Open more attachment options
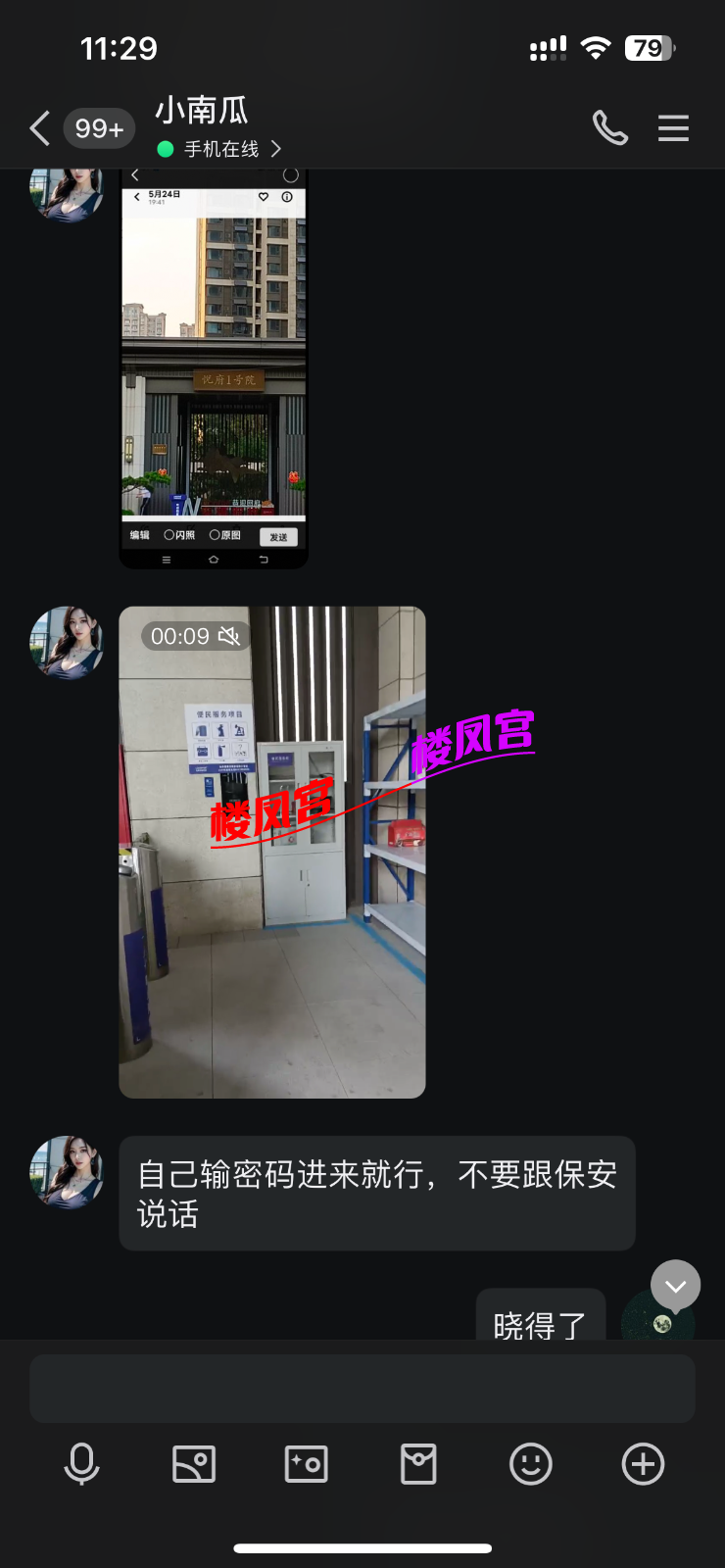 pyautogui.click(x=643, y=1464)
